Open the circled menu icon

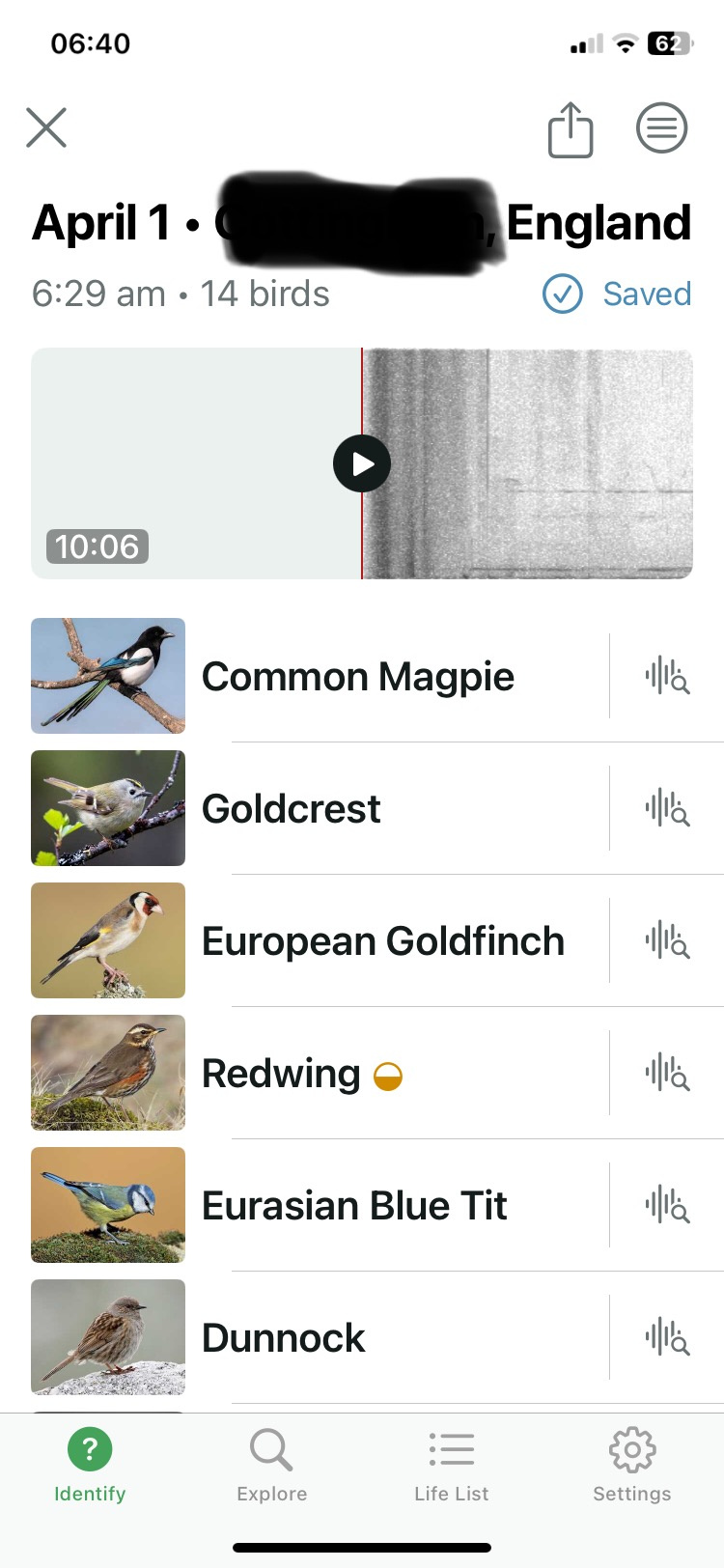661,127
